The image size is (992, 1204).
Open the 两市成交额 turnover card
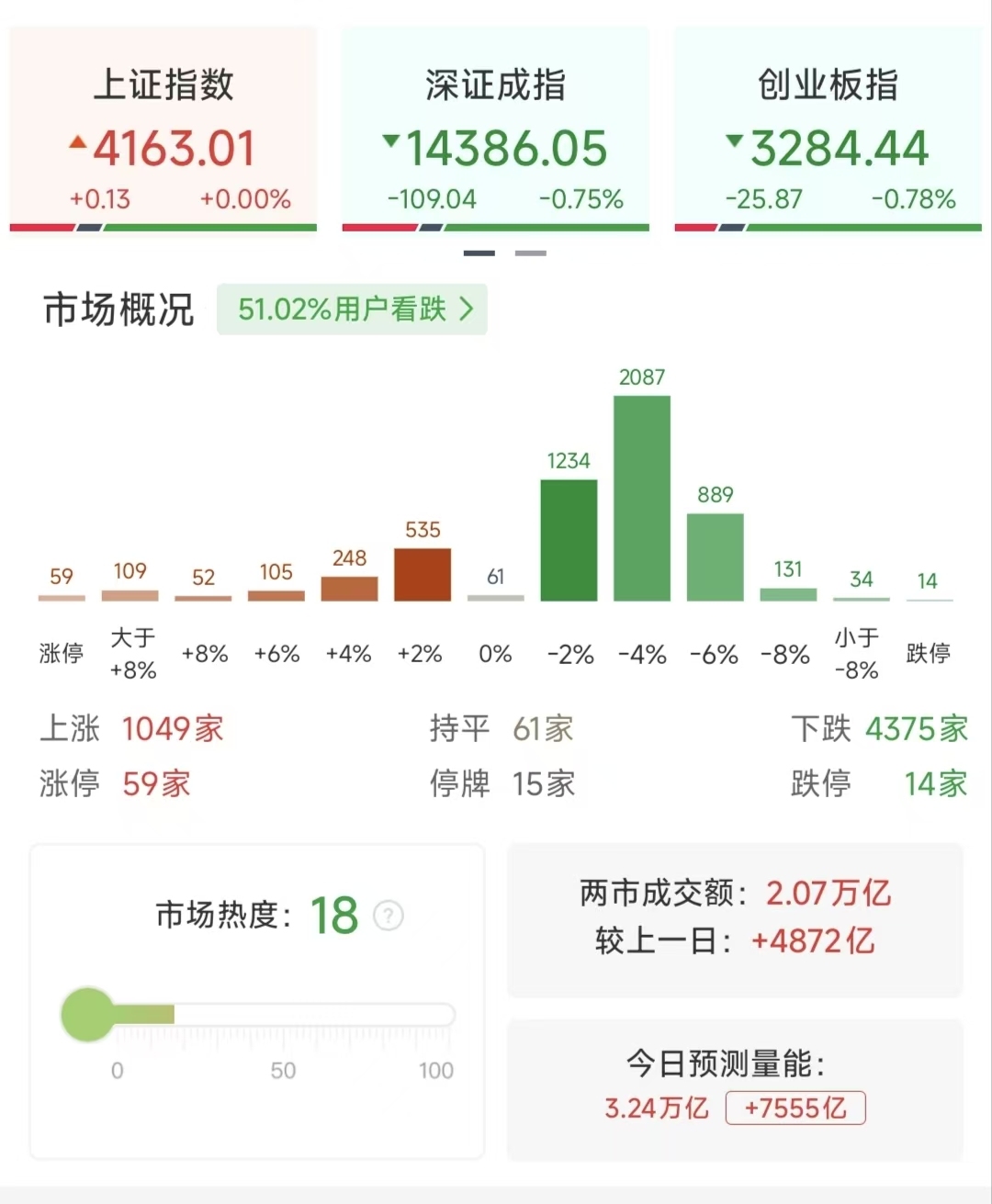[x=735, y=917]
